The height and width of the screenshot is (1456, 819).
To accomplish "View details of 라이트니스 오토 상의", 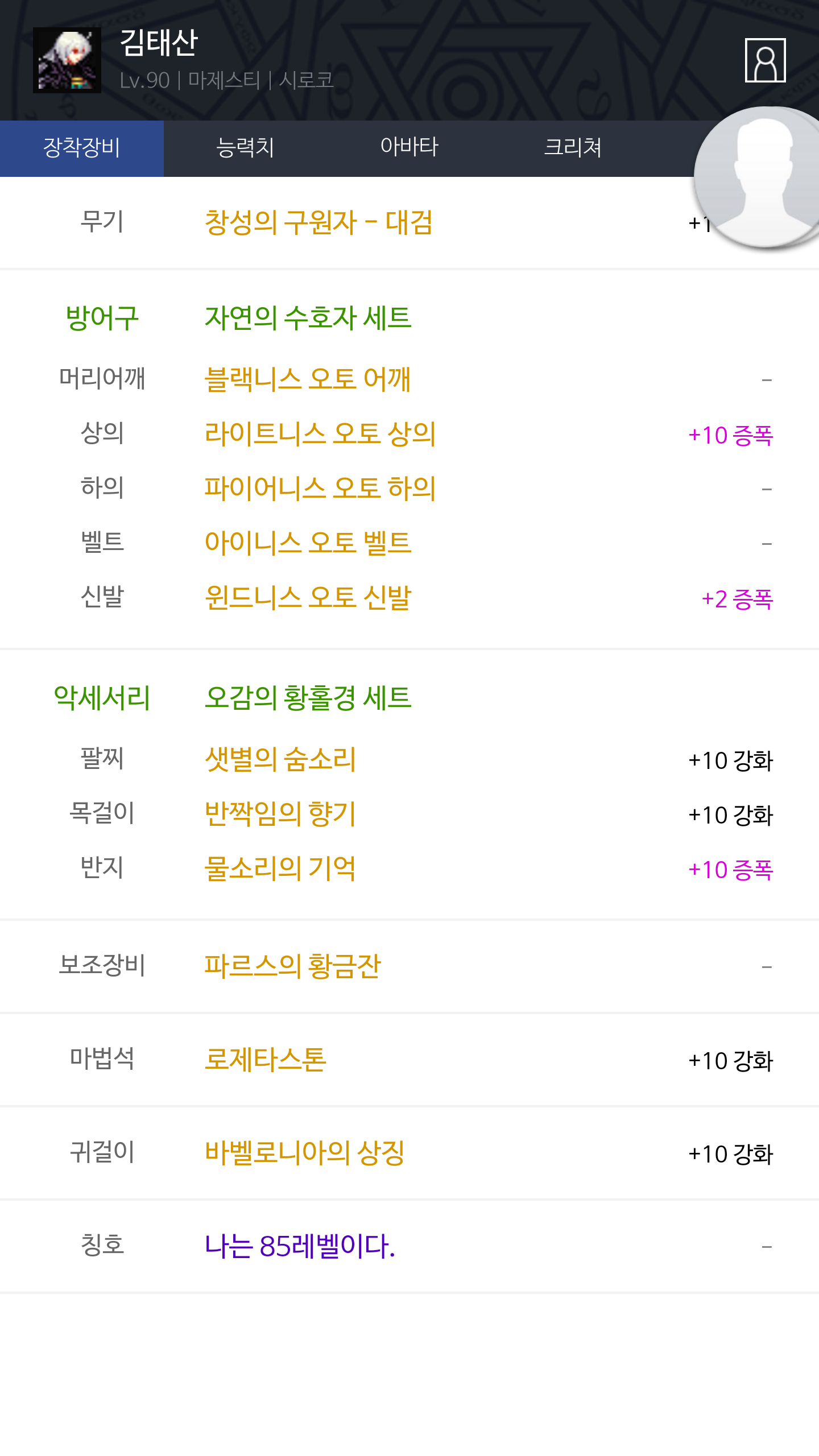I will pos(320,434).
